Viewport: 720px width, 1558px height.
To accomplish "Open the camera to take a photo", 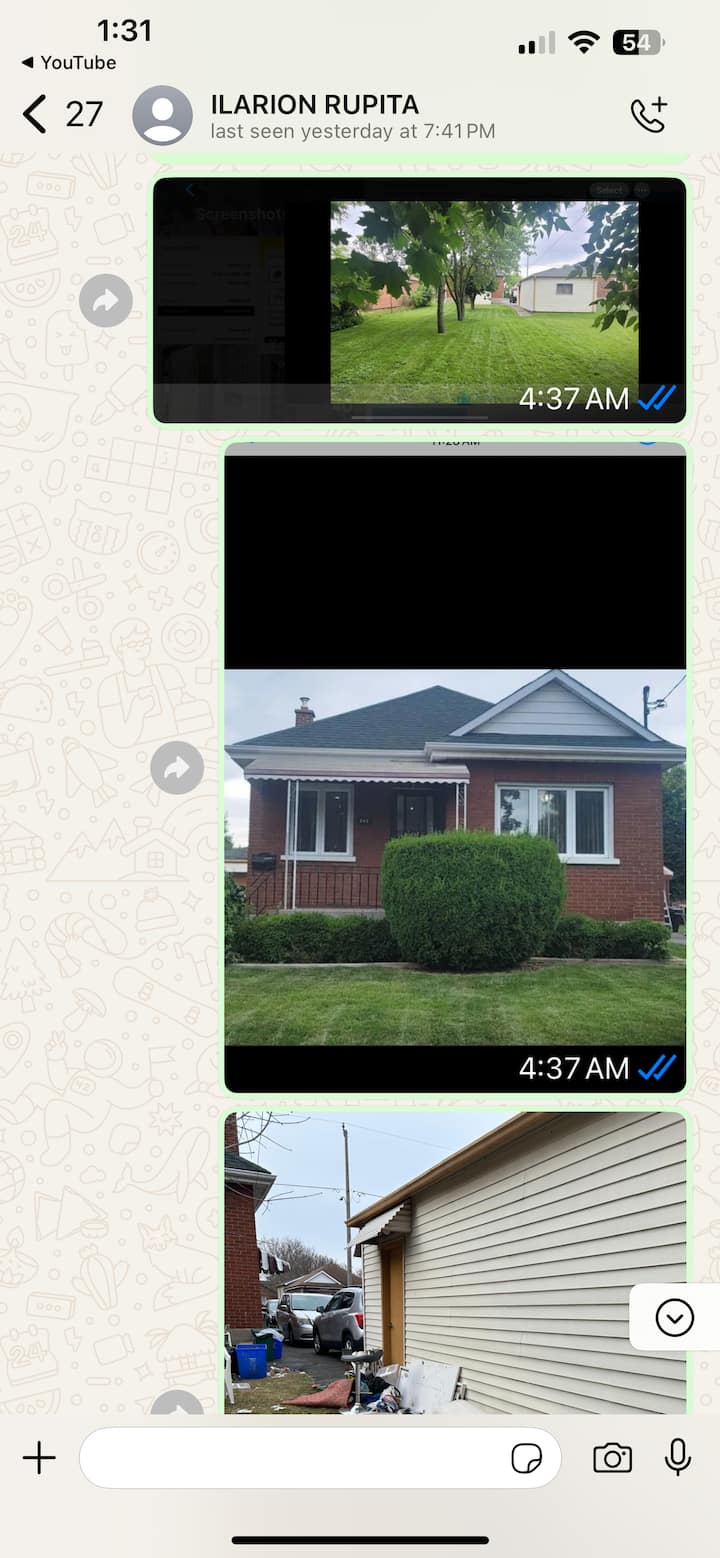I will click(612, 1458).
